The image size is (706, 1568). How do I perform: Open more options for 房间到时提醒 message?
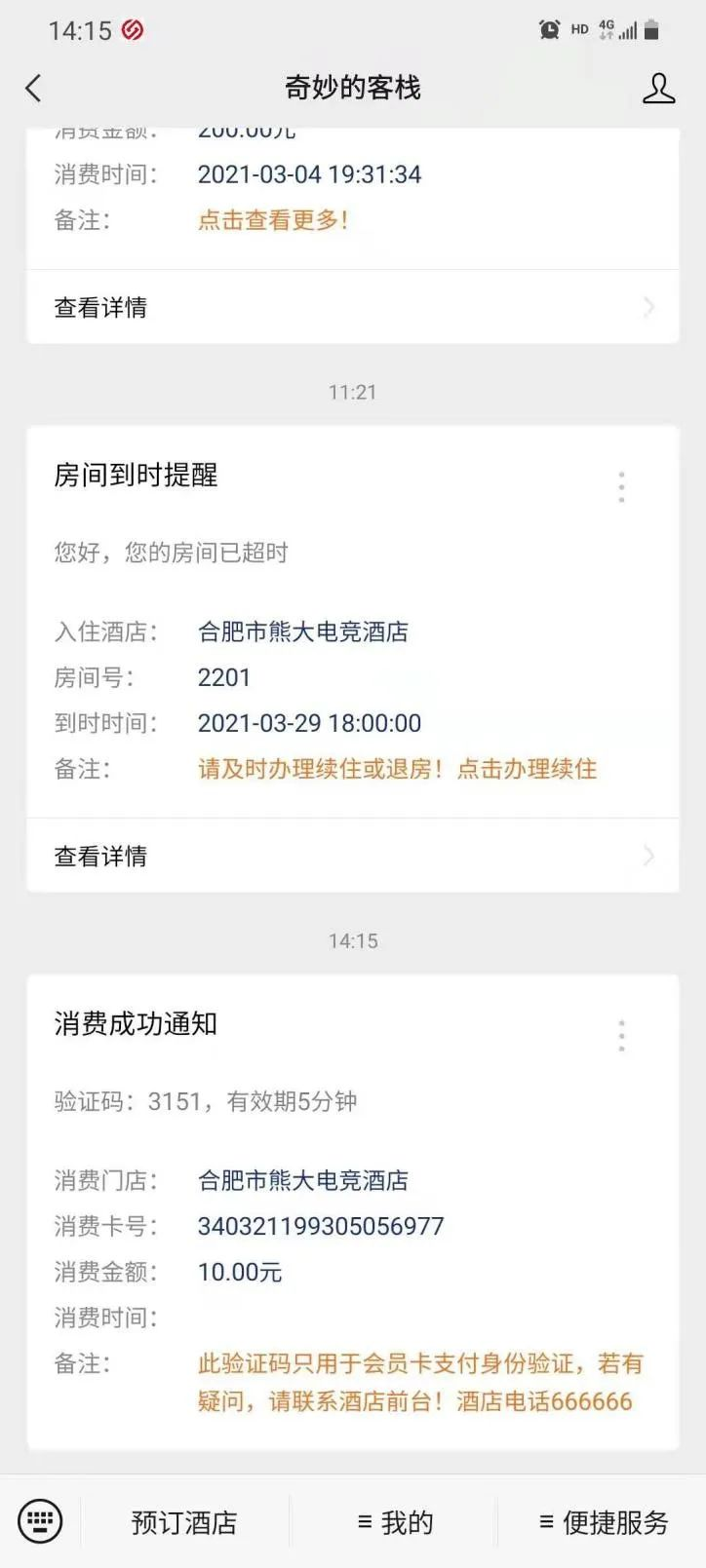pyautogui.click(x=621, y=486)
